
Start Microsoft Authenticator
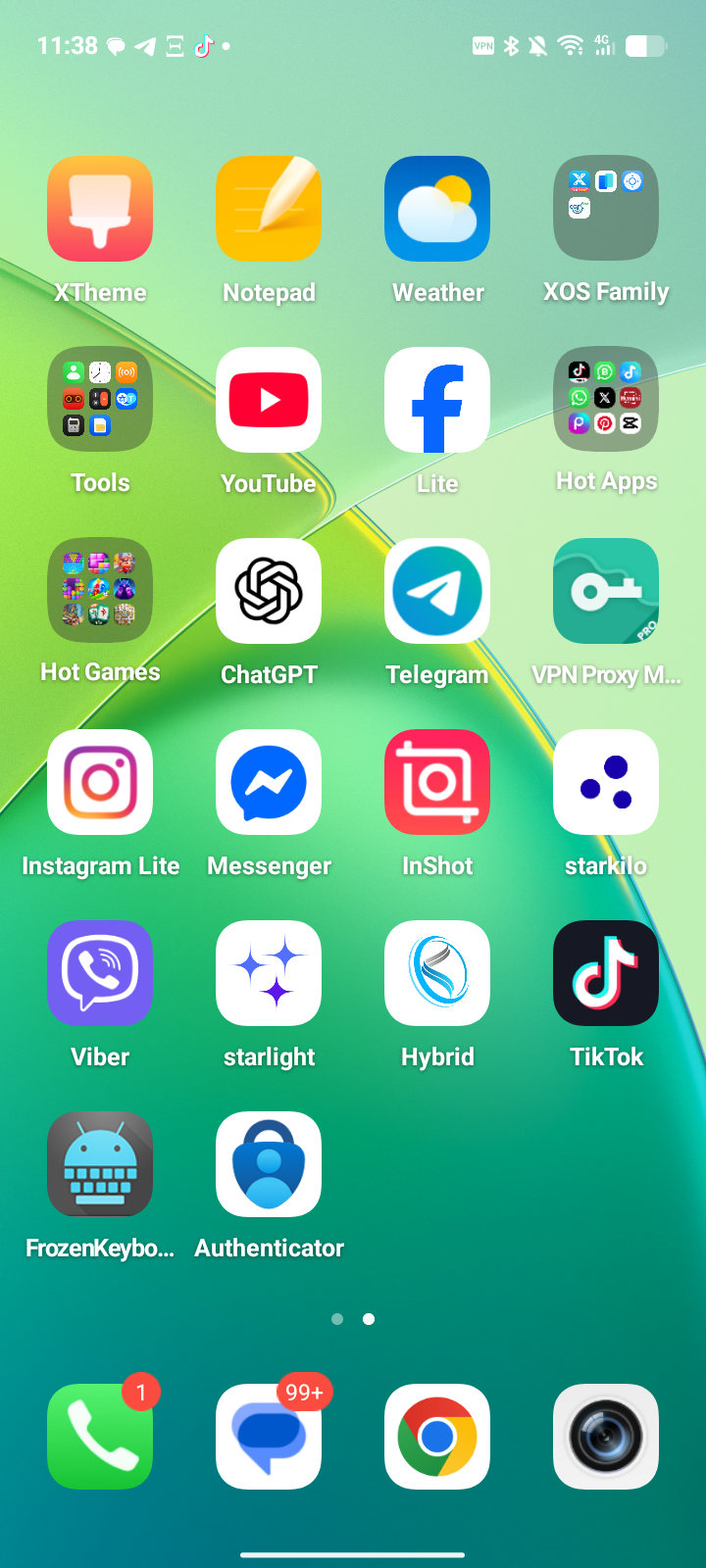(269, 1164)
